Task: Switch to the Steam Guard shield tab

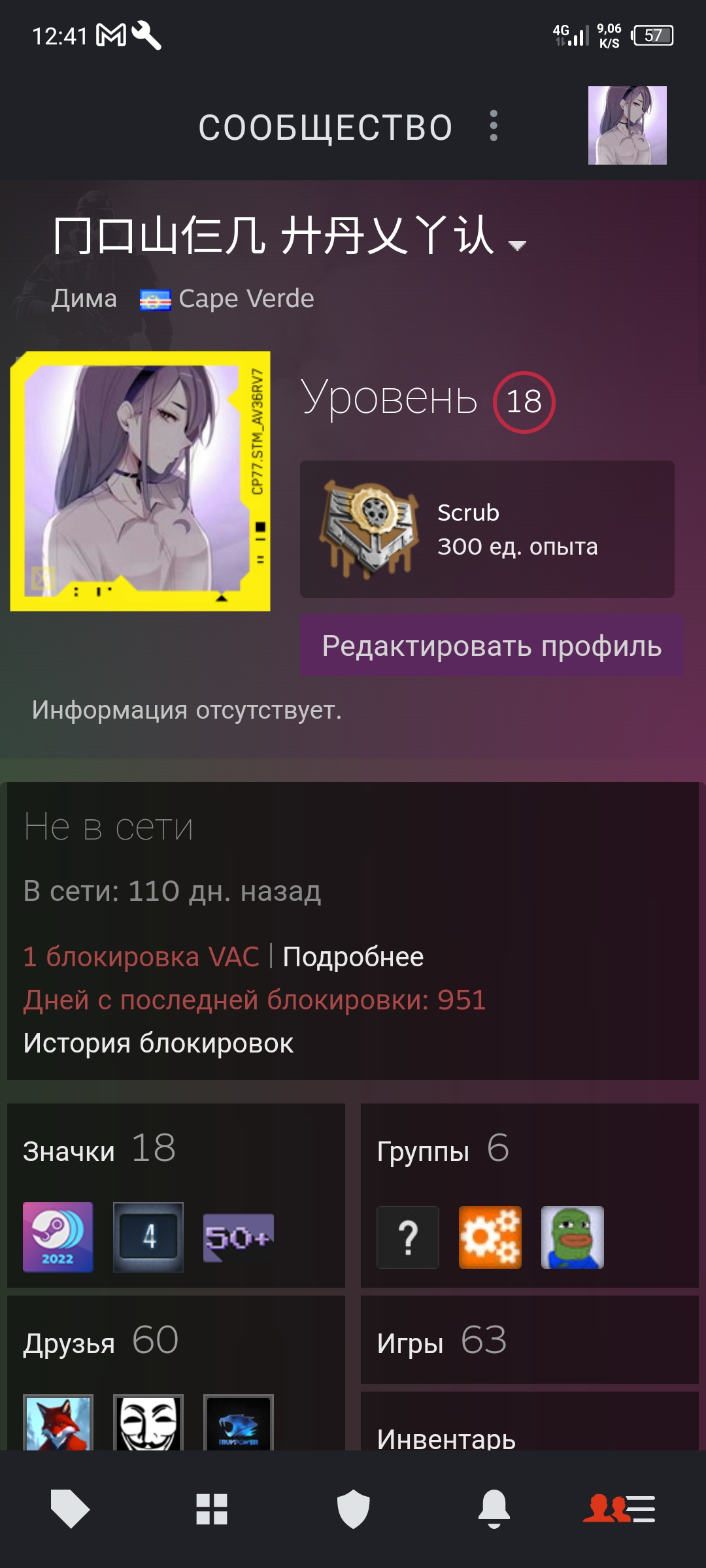Action: pos(353,1509)
